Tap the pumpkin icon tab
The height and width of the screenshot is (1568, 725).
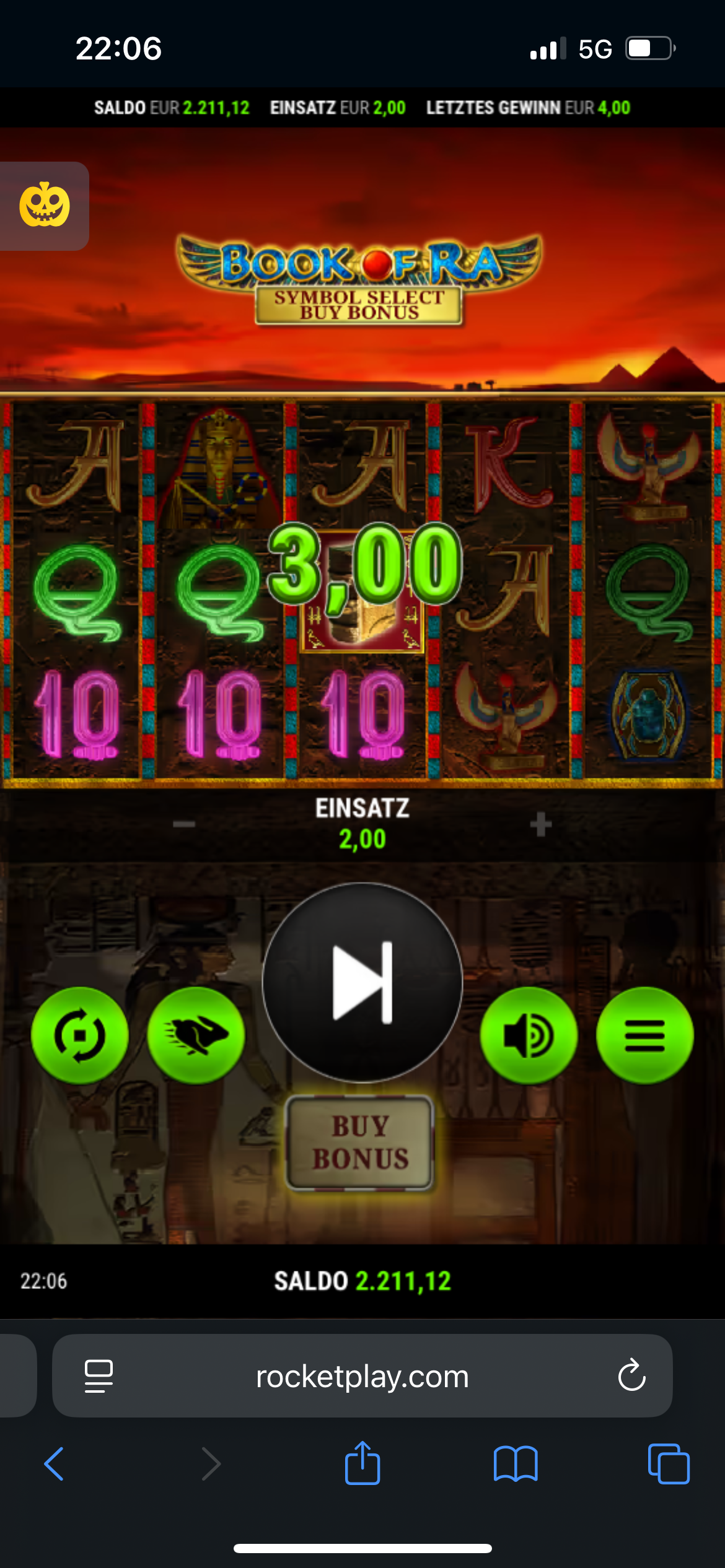pyautogui.click(x=44, y=206)
